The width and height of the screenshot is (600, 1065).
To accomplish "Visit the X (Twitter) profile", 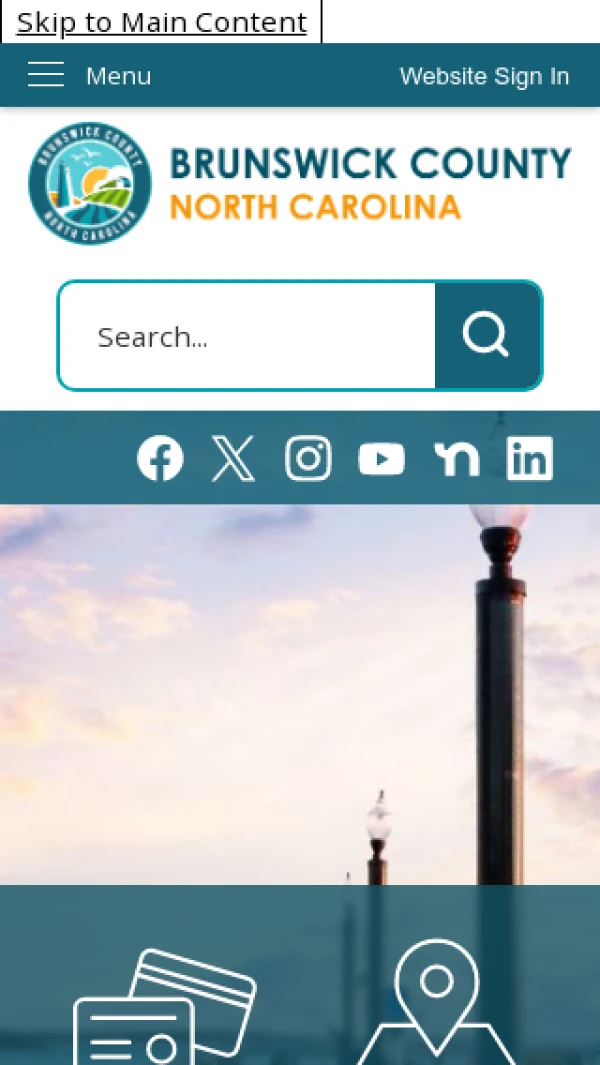I will coord(233,459).
